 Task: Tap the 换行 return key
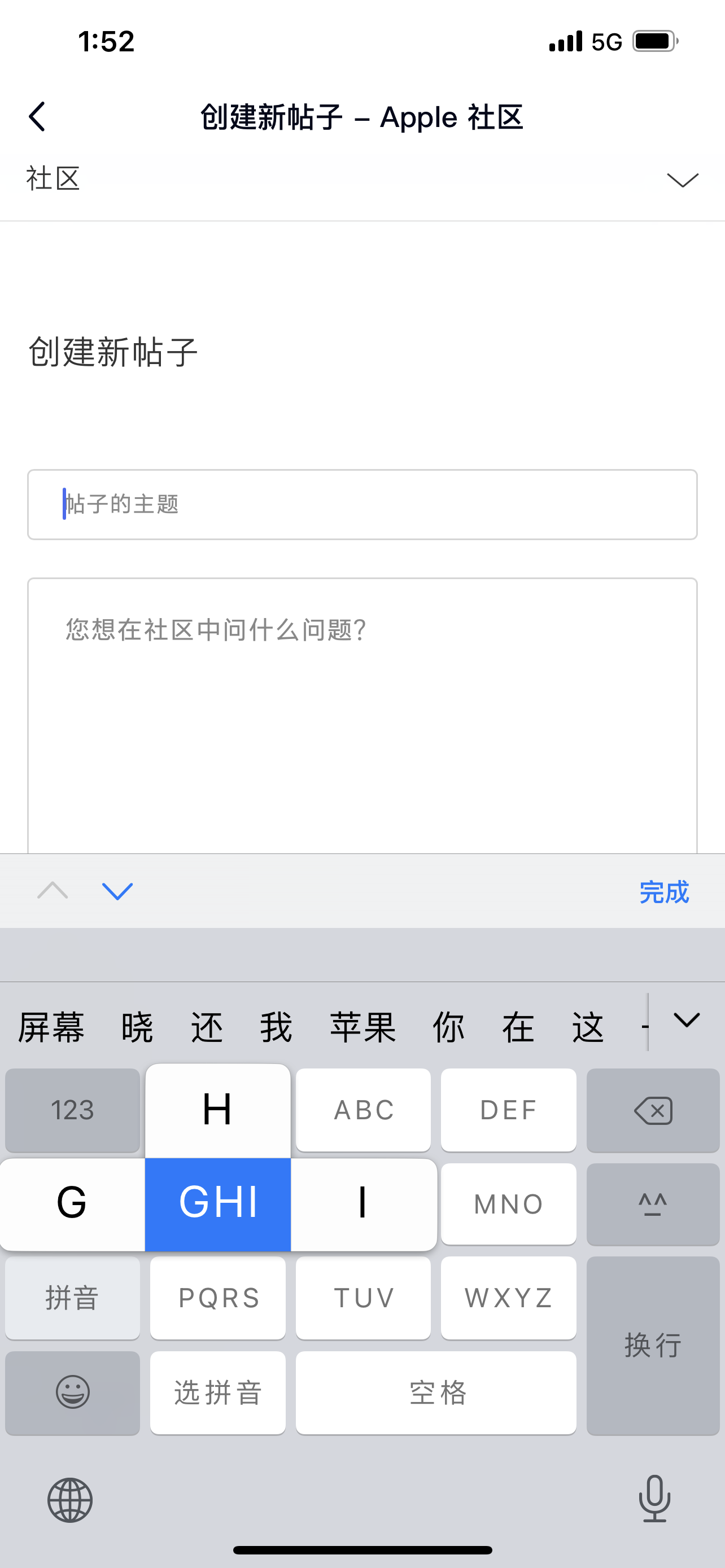(x=653, y=1345)
